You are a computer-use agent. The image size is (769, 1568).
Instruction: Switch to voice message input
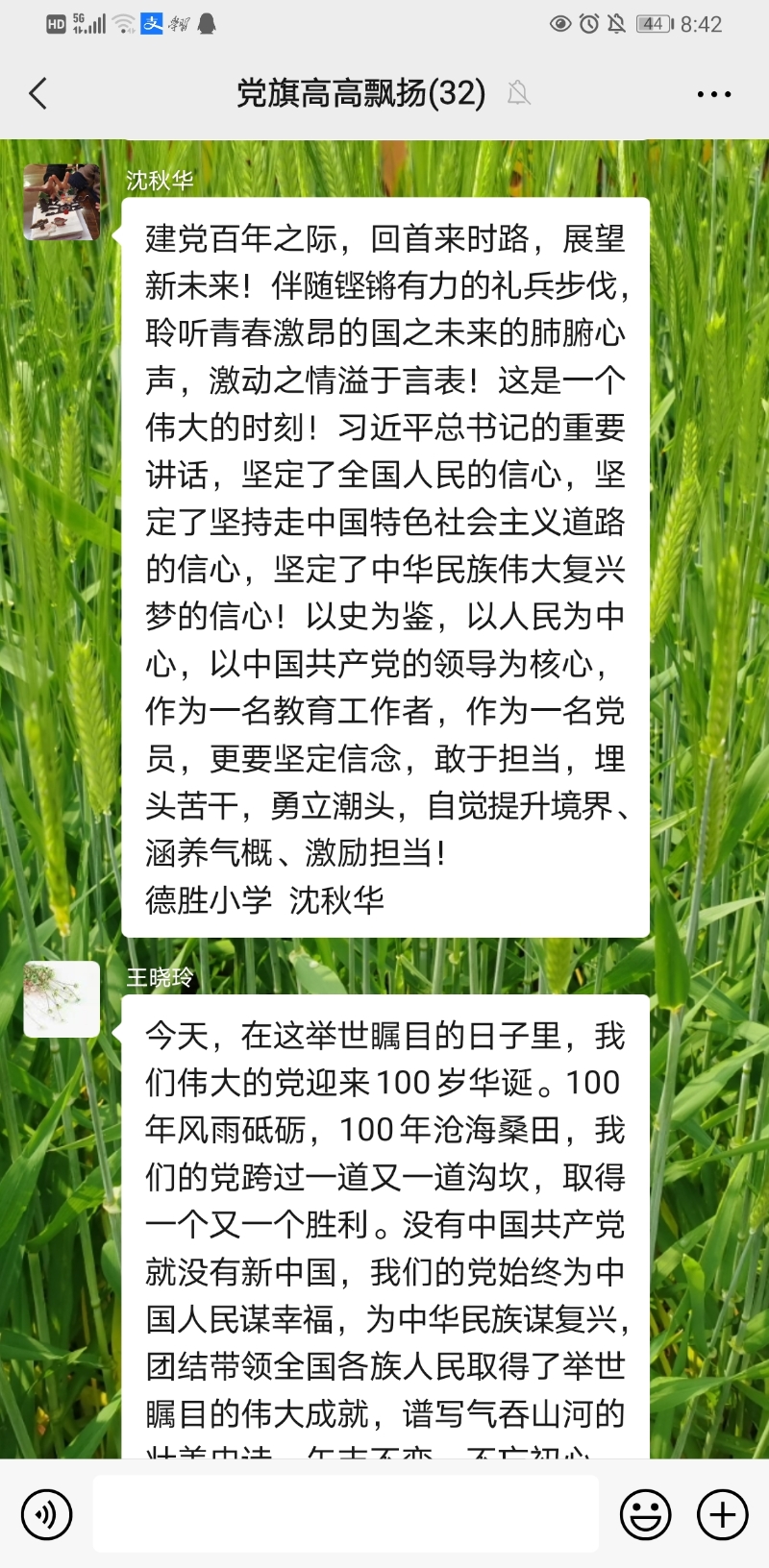pos(46,1515)
